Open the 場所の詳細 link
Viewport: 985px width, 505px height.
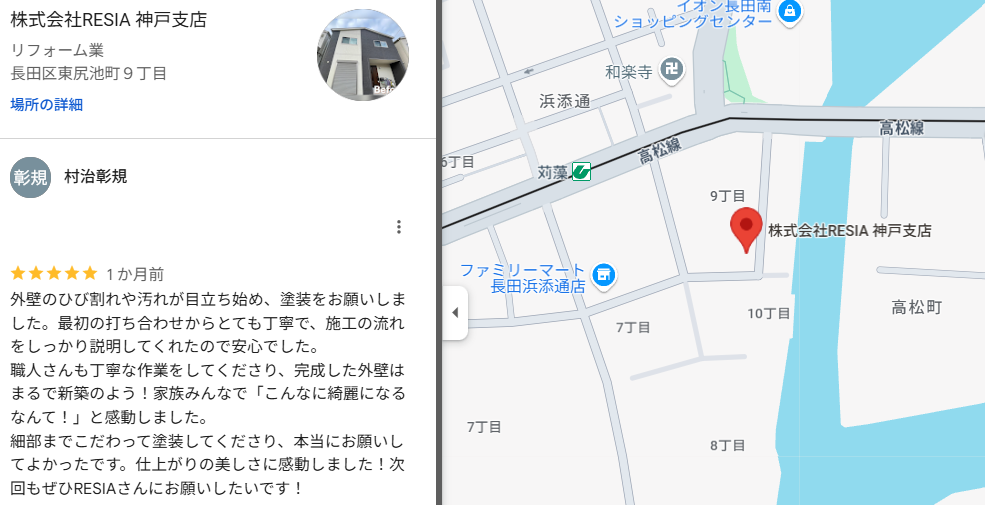tap(46, 104)
